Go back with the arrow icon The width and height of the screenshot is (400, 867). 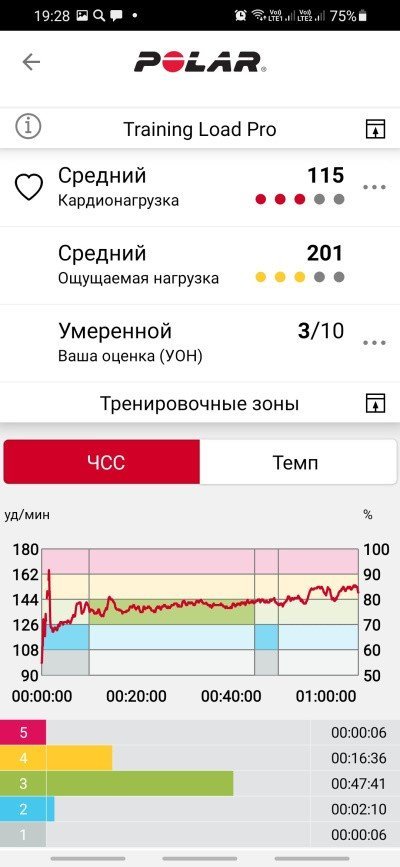tap(31, 62)
